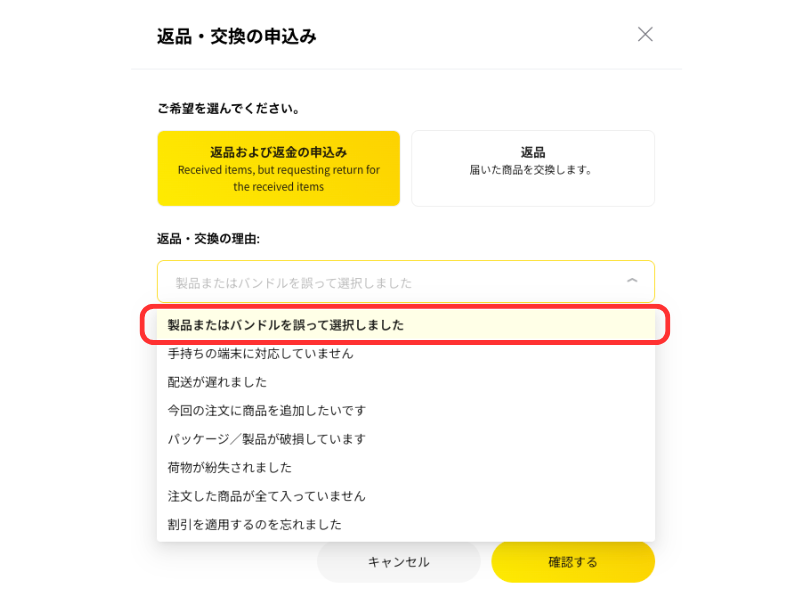Select 今回の注文に商品を追加したいです
Image resolution: width=800 pixels, height=600 pixels.
[406, 411]
